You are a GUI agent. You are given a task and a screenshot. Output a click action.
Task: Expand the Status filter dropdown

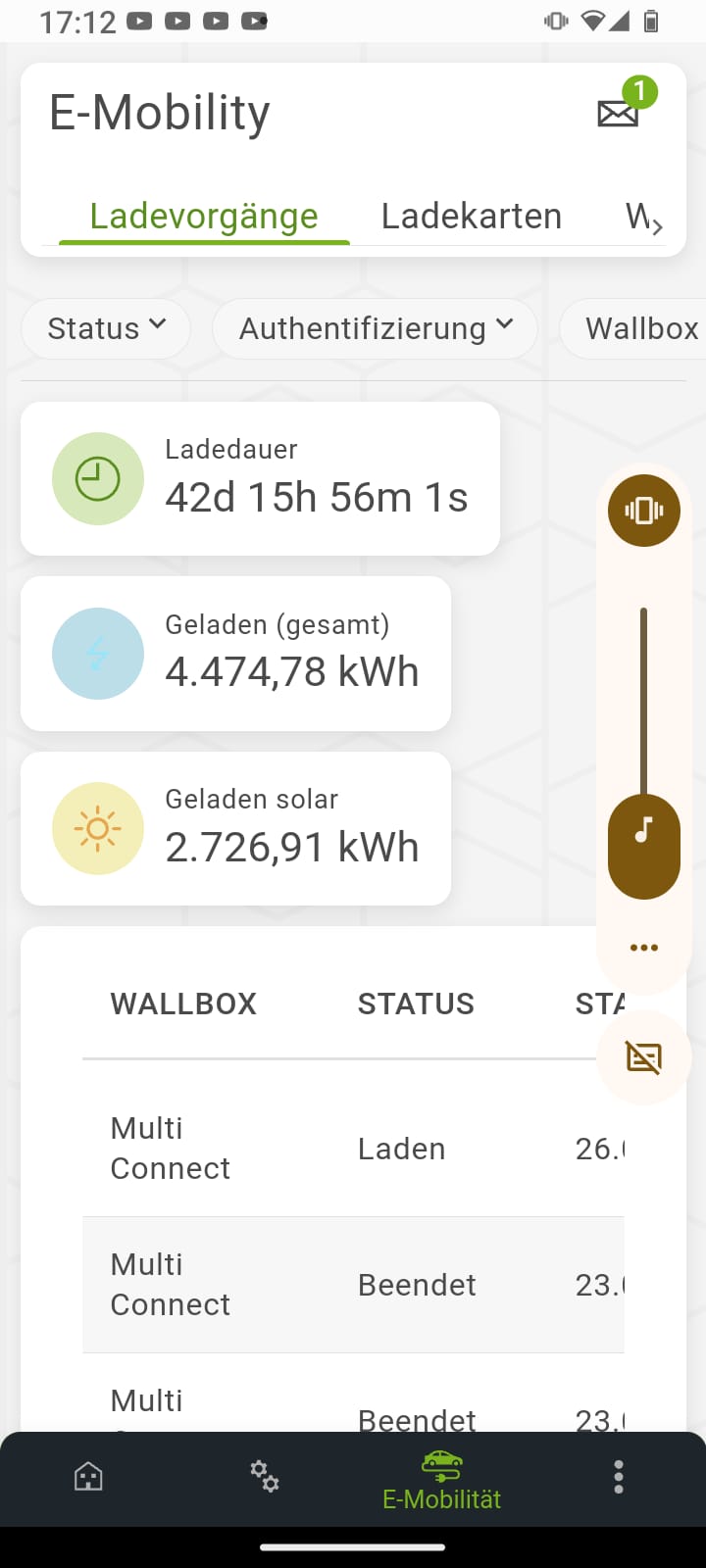coord(106,328)
